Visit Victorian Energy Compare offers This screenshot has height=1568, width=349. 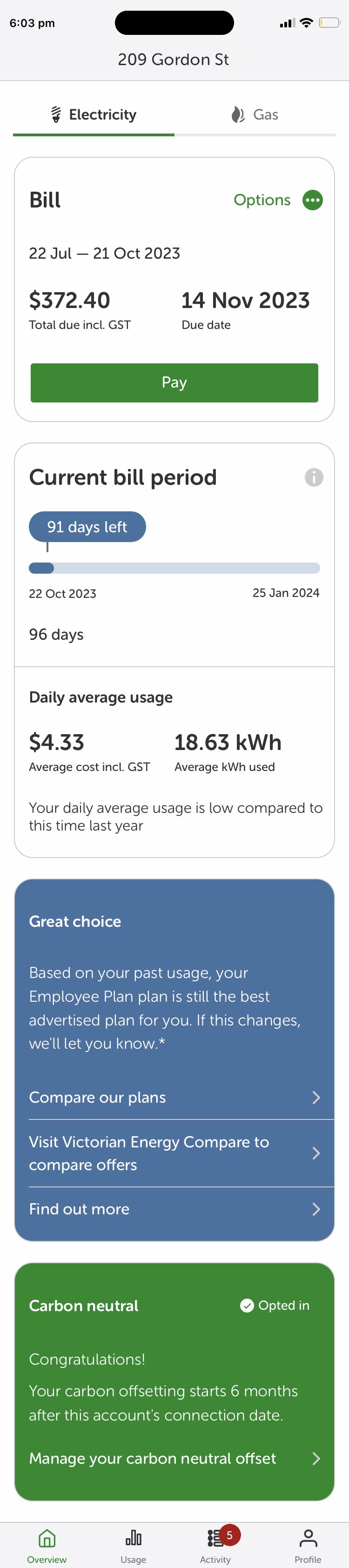175,1153
